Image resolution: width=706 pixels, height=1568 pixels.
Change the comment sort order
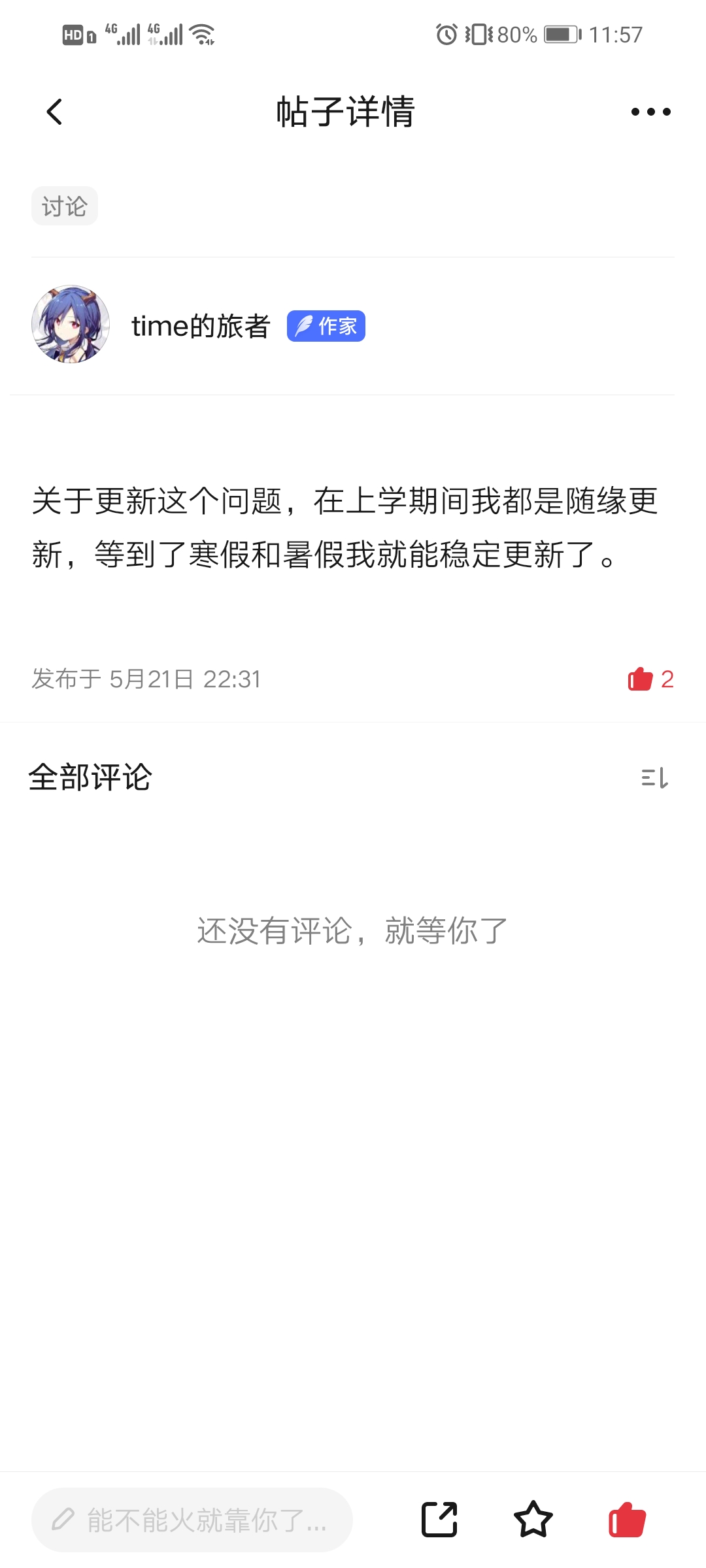[x=654, y=777]
